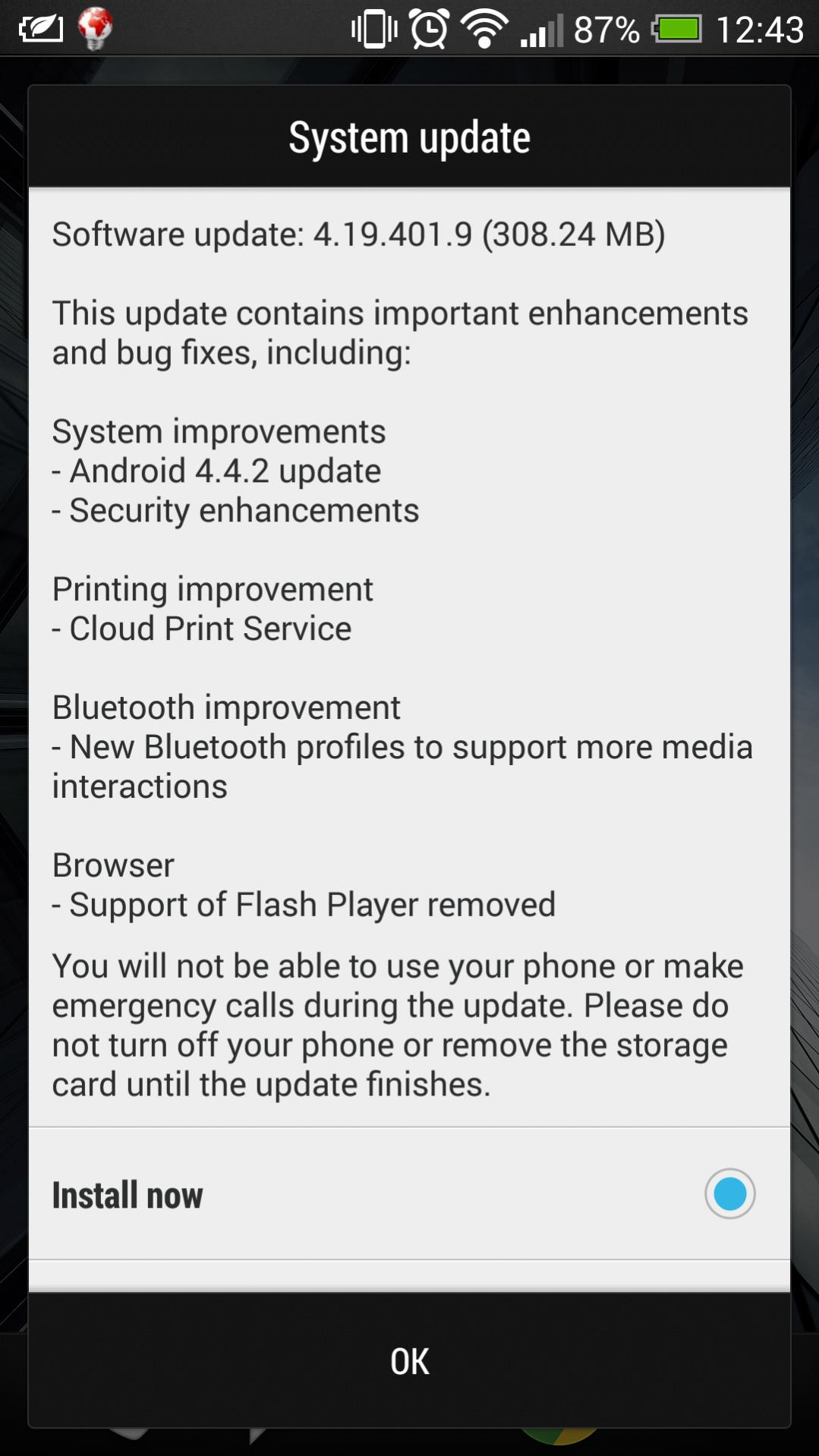Confirm the update with OK
The width and height of the screenshot is (819, 1456).
(x=409, y=1360)
